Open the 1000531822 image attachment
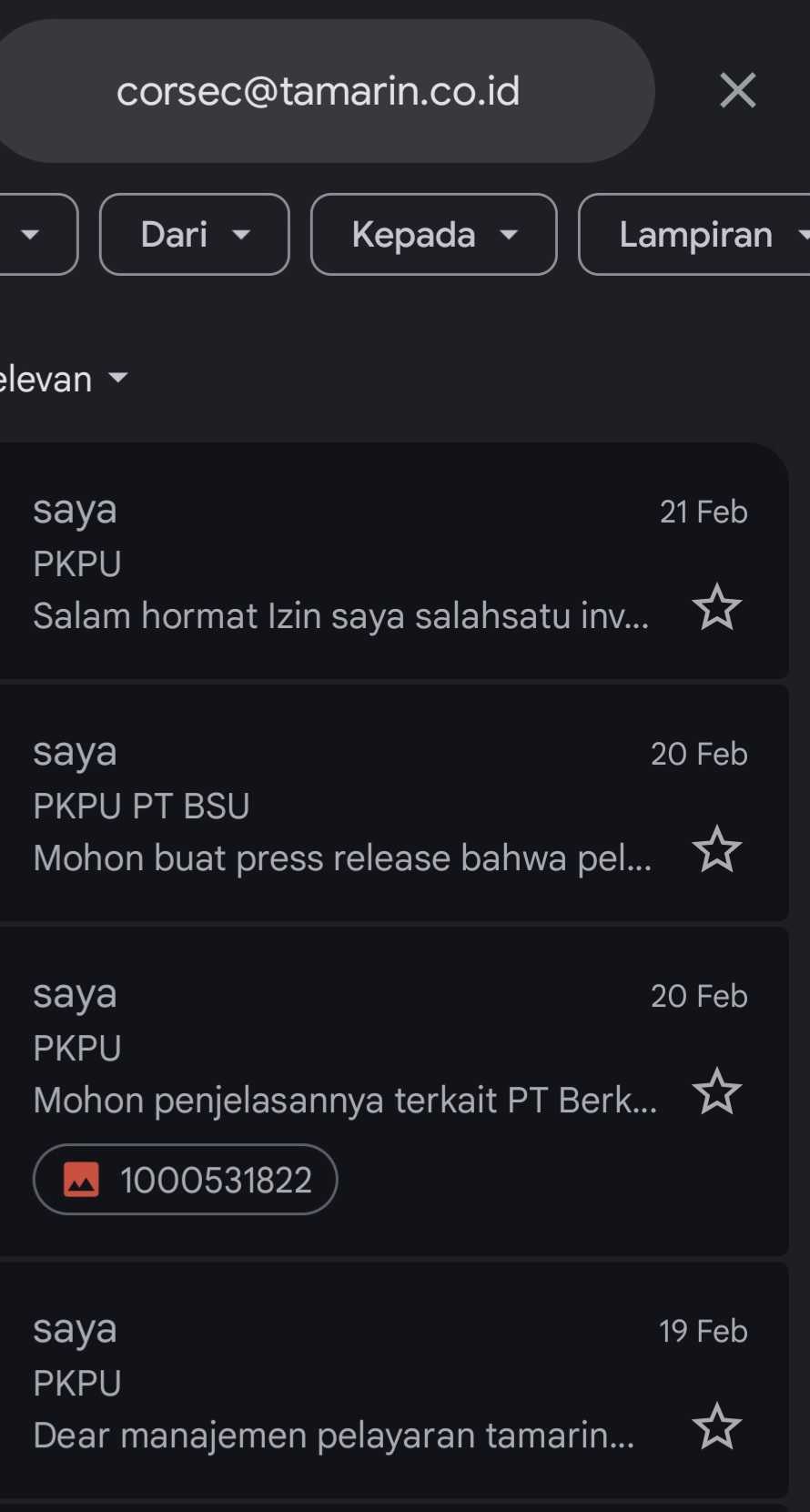 186,1180
